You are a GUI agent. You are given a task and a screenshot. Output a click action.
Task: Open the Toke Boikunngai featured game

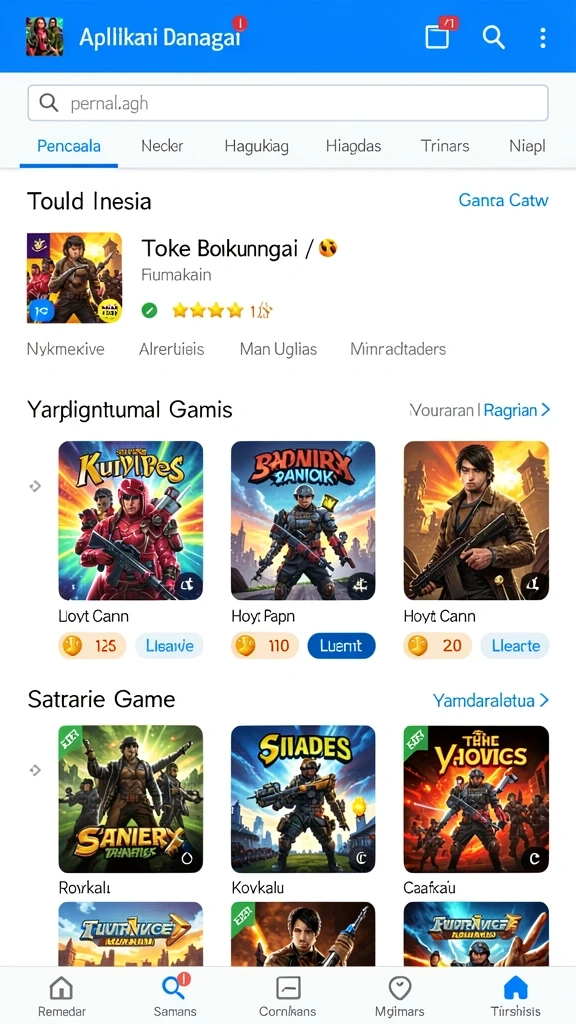(x=239, y=248)
